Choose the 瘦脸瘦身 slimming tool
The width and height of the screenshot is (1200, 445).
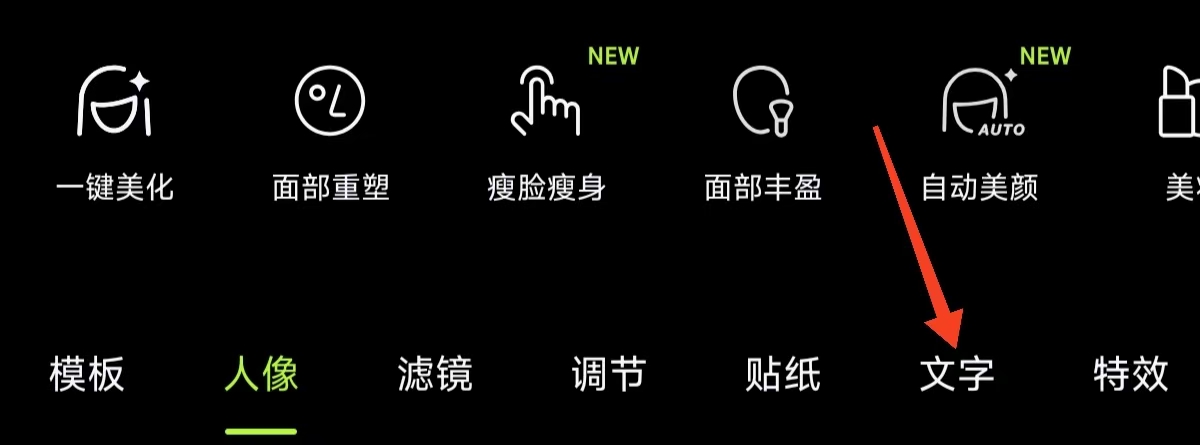coord(545,130)
